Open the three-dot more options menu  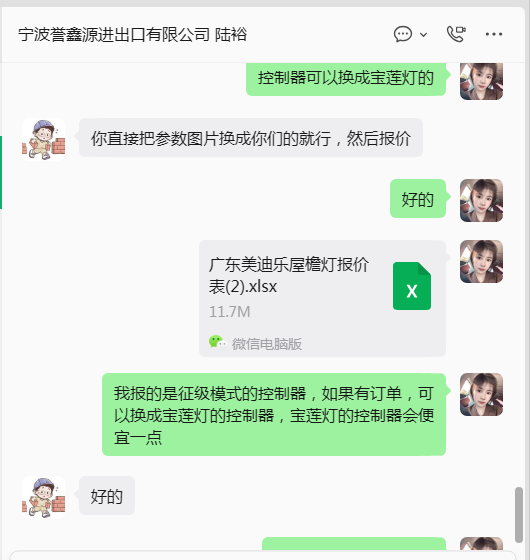click(494, 34)
